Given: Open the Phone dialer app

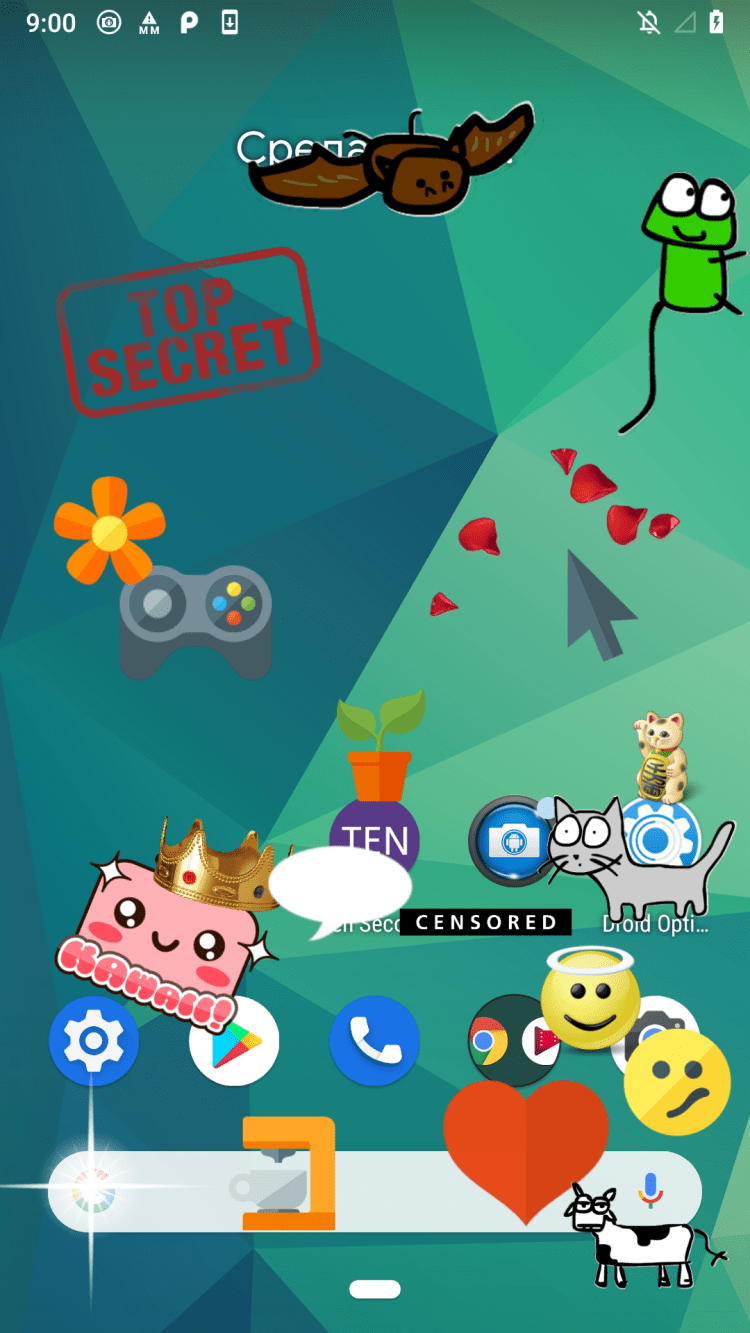Looking at the screenshot, I should [x=374, y=1041].
